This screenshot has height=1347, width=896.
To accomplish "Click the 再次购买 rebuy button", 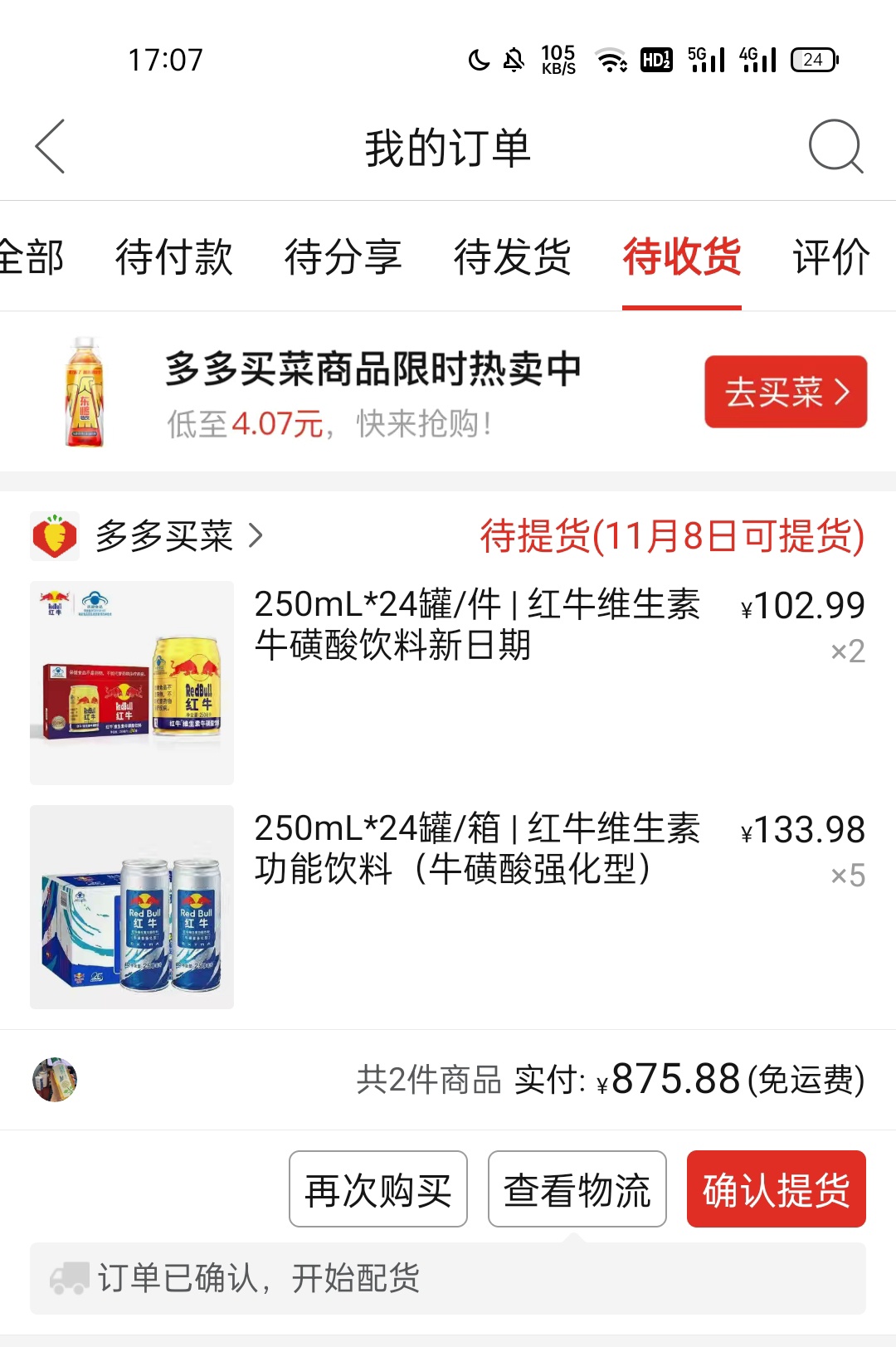I will pos(377,1188).
